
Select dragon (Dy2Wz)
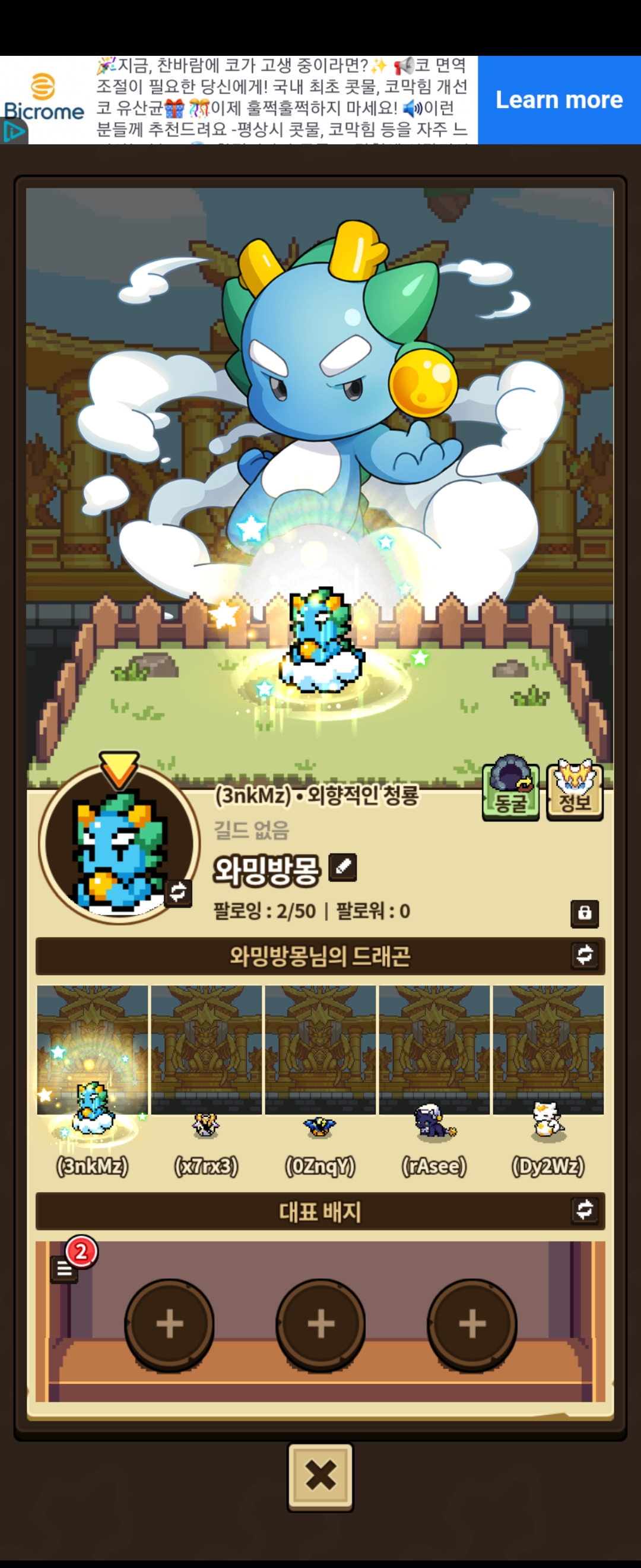[x=547, y=1077]
